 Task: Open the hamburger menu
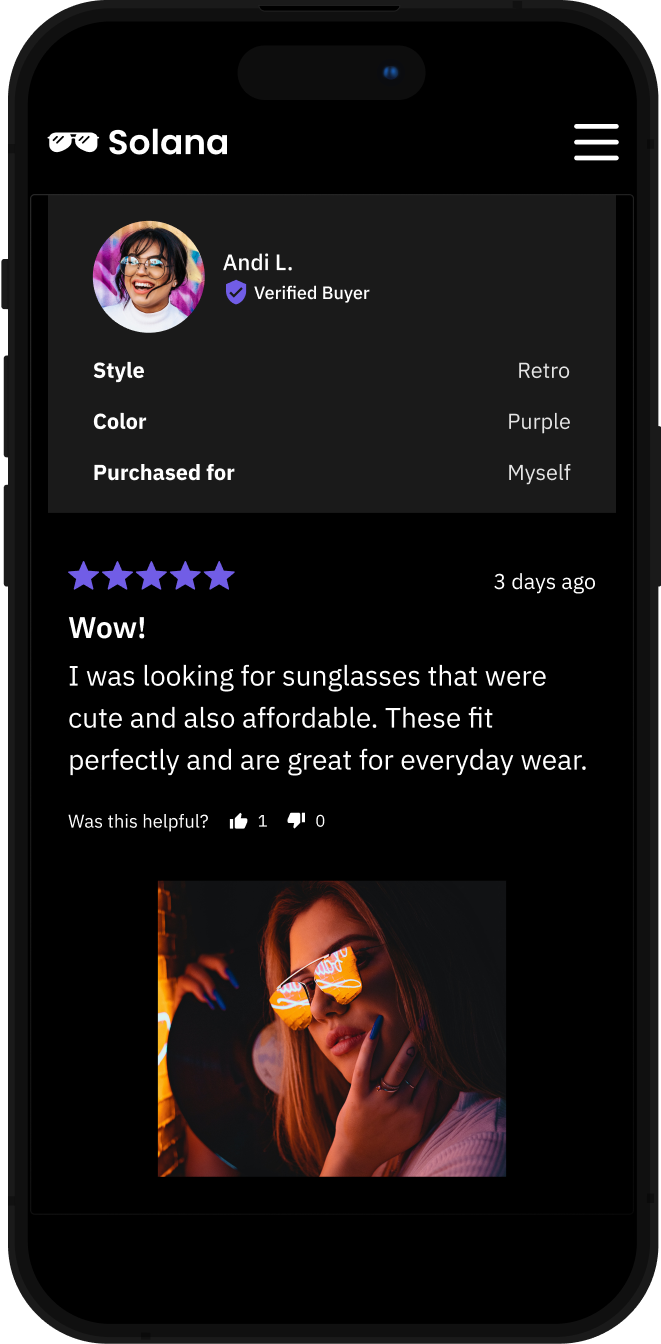[596, 142]
